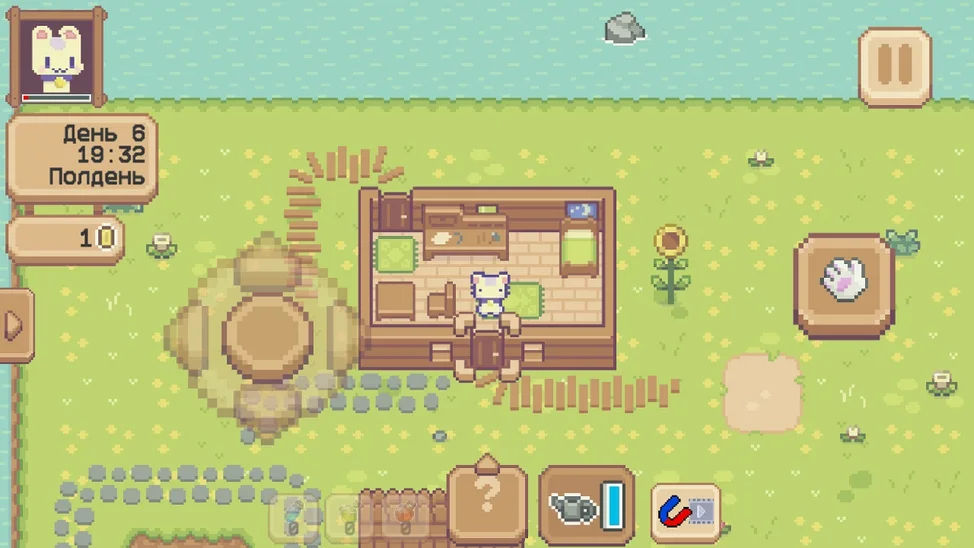Tap the magnet button
The image size is (974, 548).
(x=685, y=511)
